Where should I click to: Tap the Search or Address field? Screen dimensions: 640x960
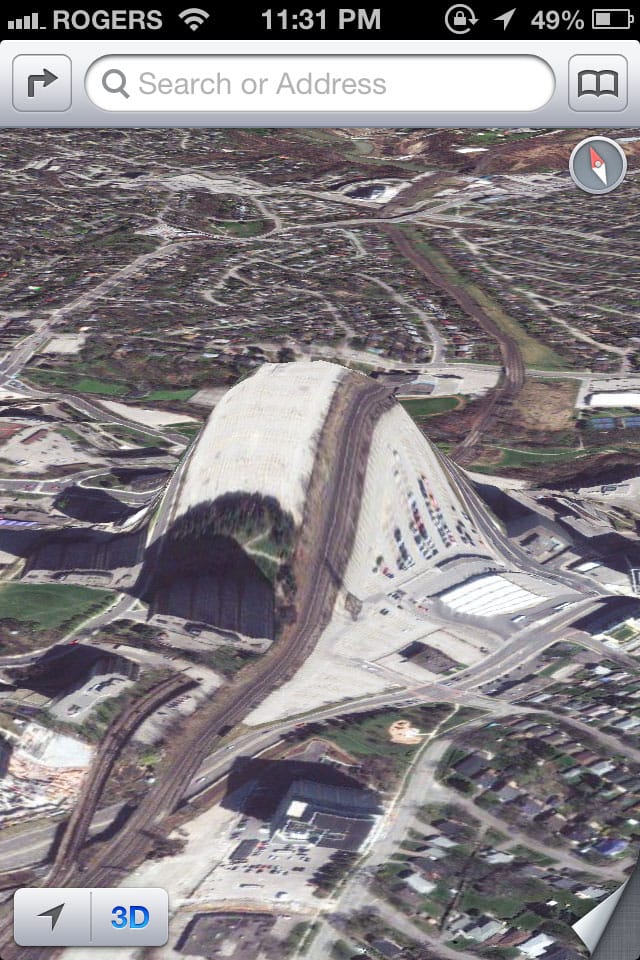pyautogui.click(x=320, y=84)
